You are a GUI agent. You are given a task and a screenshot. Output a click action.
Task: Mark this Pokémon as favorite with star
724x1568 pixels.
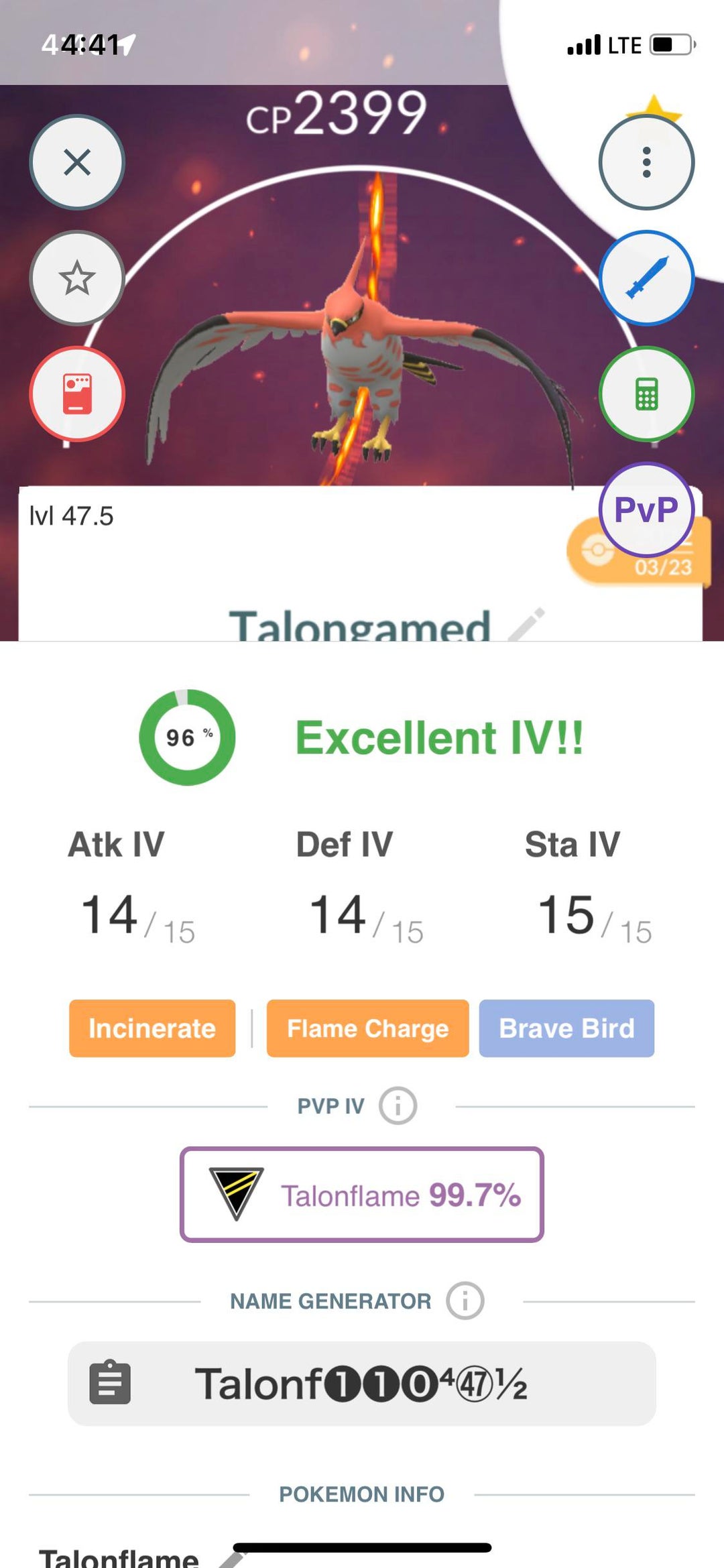pos(77,278)
